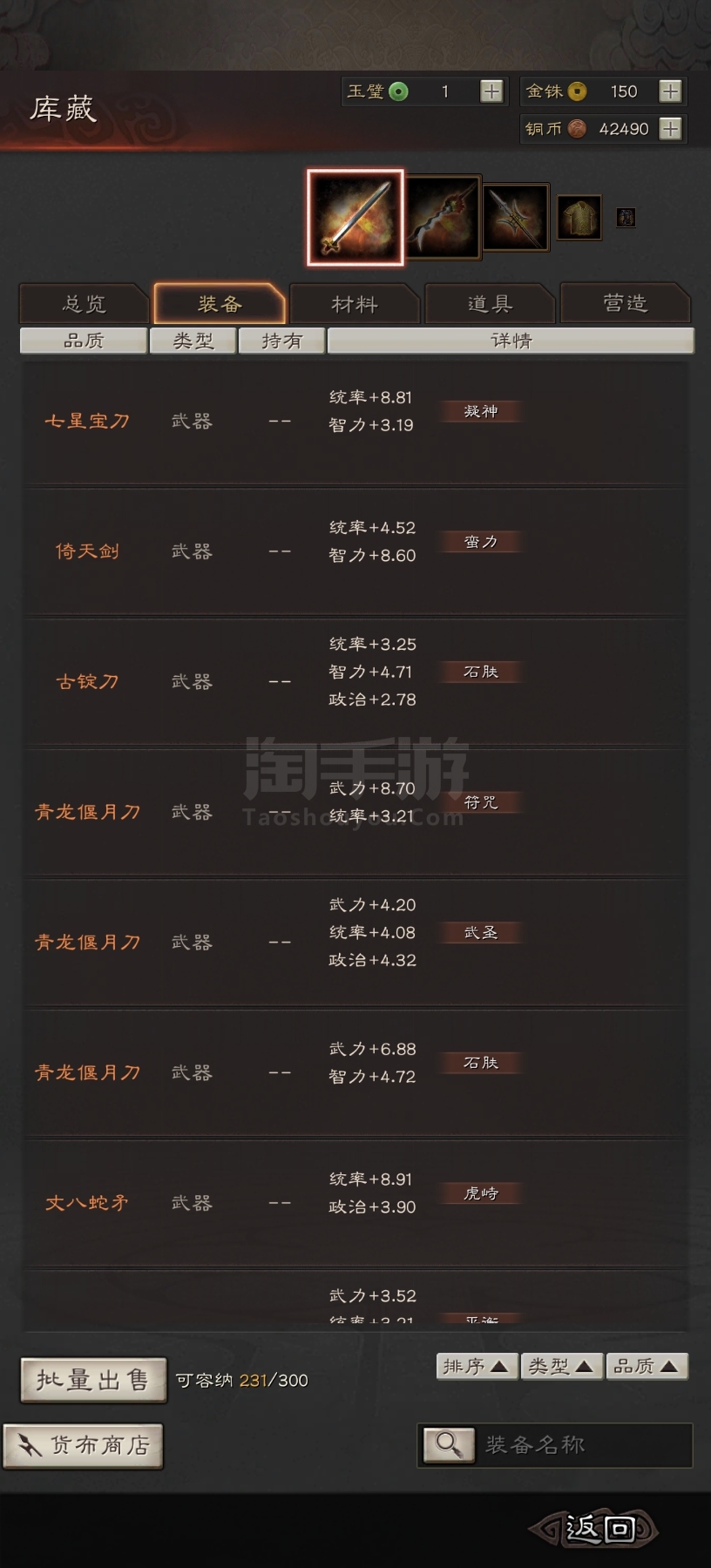Sort list with the 排序 button

point(476,1366)
